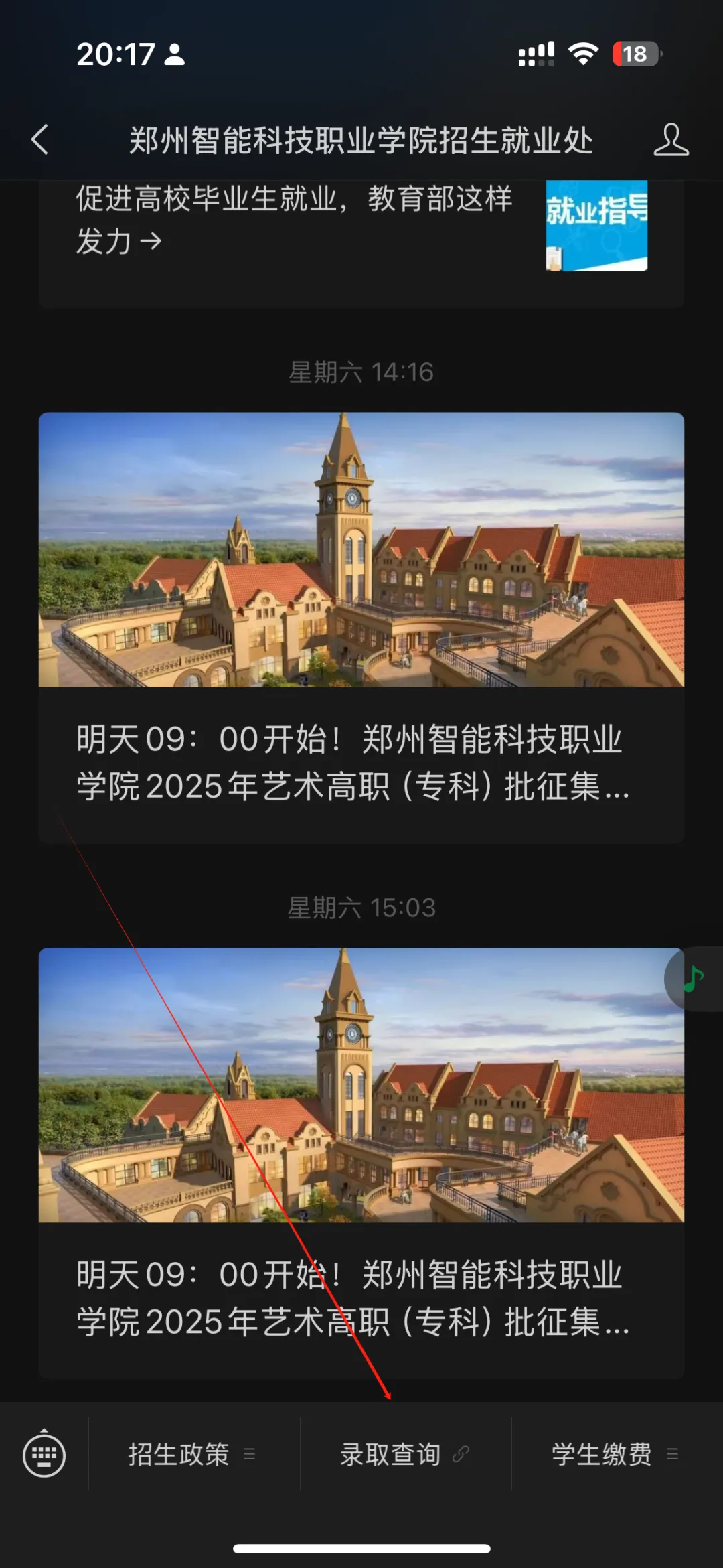Open the account profile icon
The width and height of the screenshot is (723, 1568).
(x=671, y=140)
